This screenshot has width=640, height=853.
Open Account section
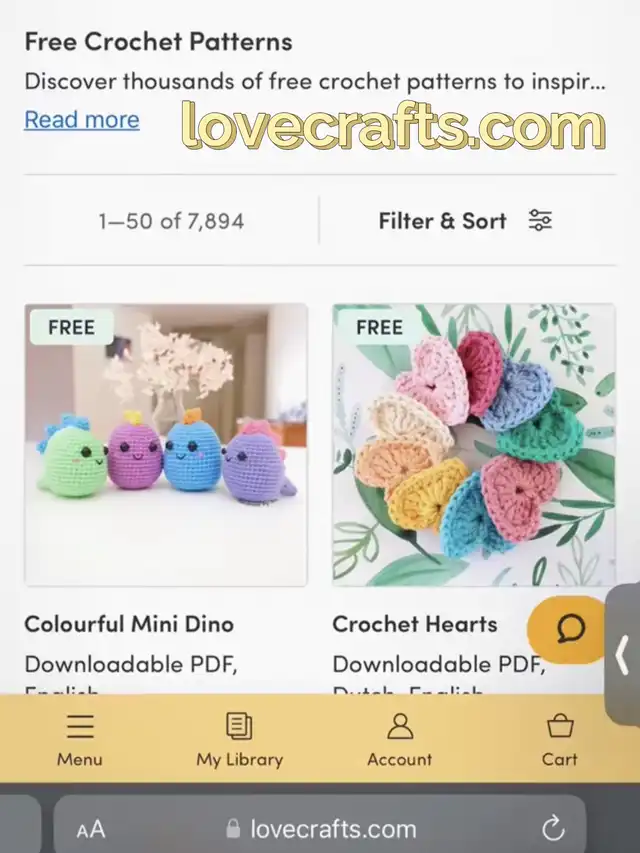pyautogui.click(x=399, y=739)
